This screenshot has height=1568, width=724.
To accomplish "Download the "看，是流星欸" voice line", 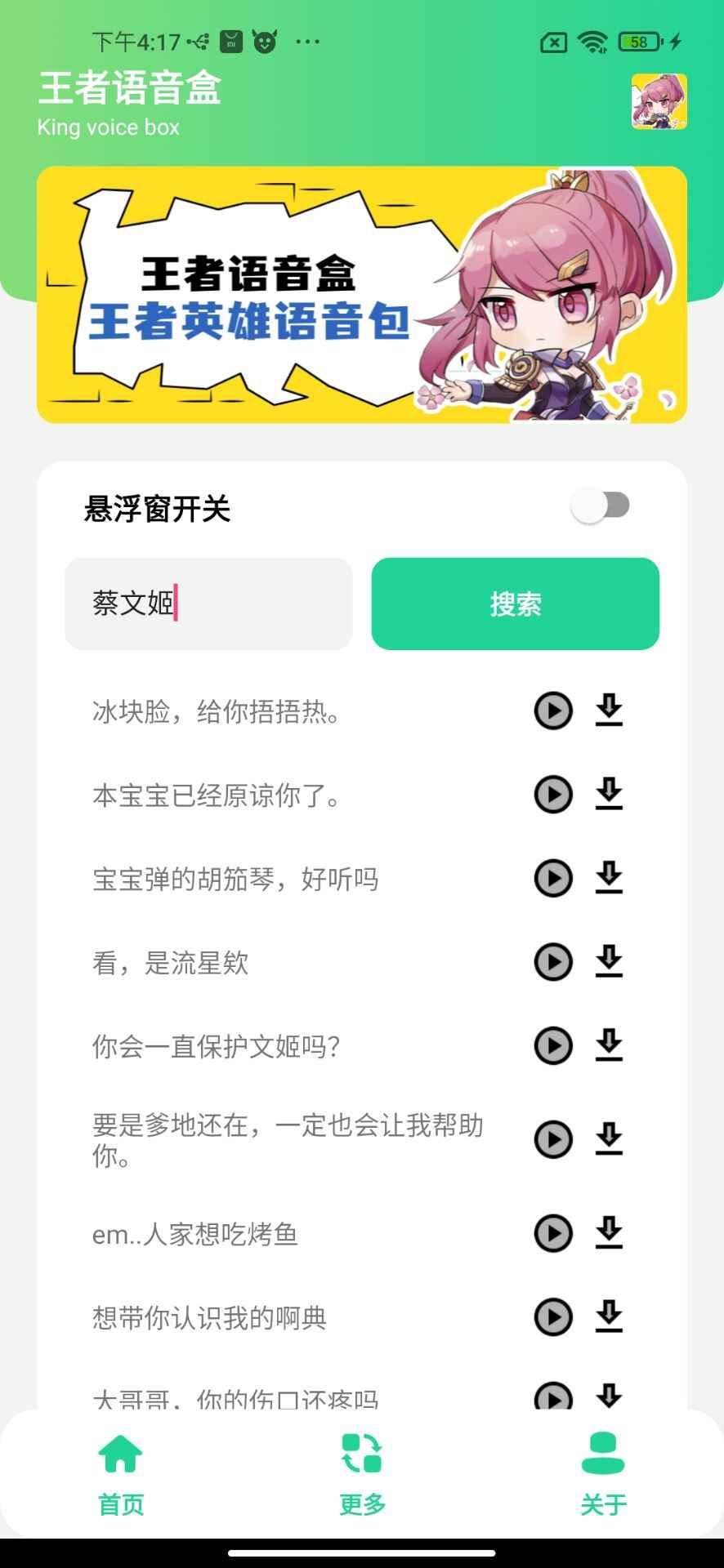I will (610, 963).
